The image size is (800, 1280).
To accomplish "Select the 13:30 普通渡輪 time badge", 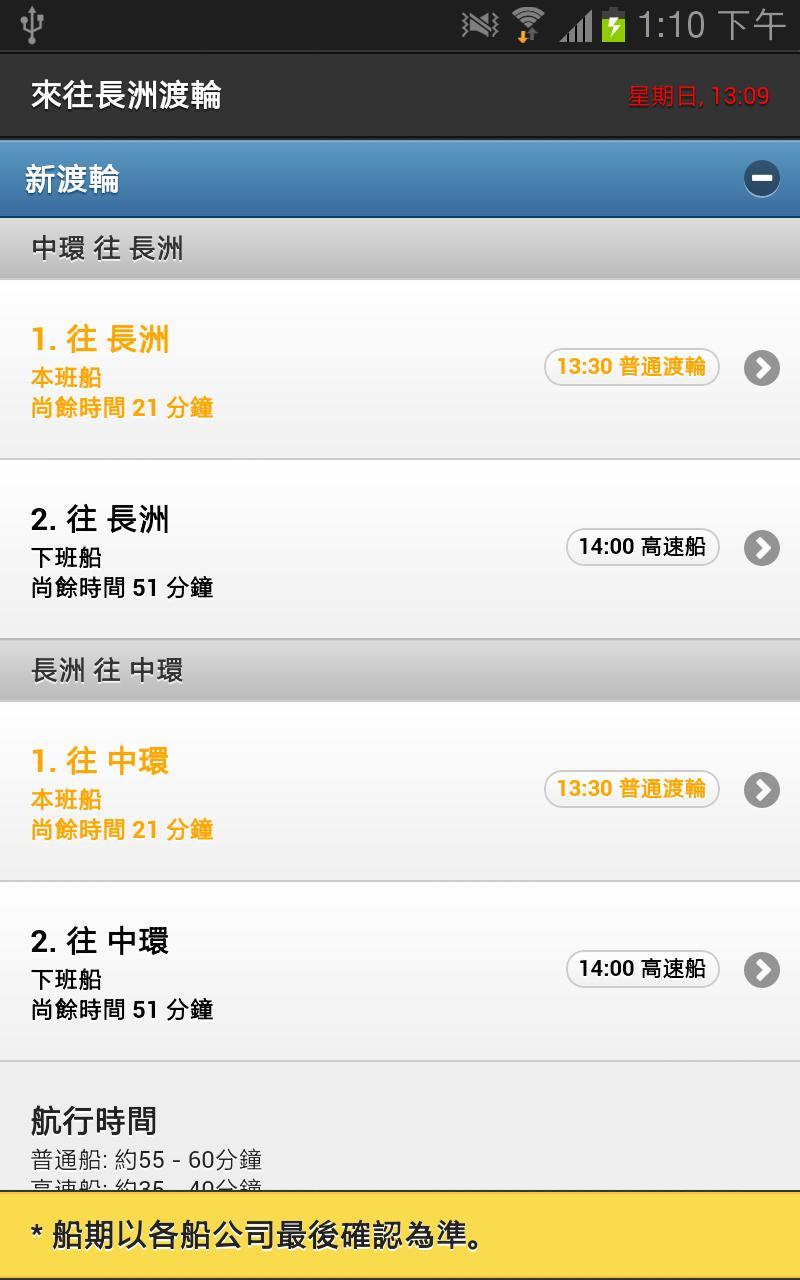I will click(x=631, y=368).
